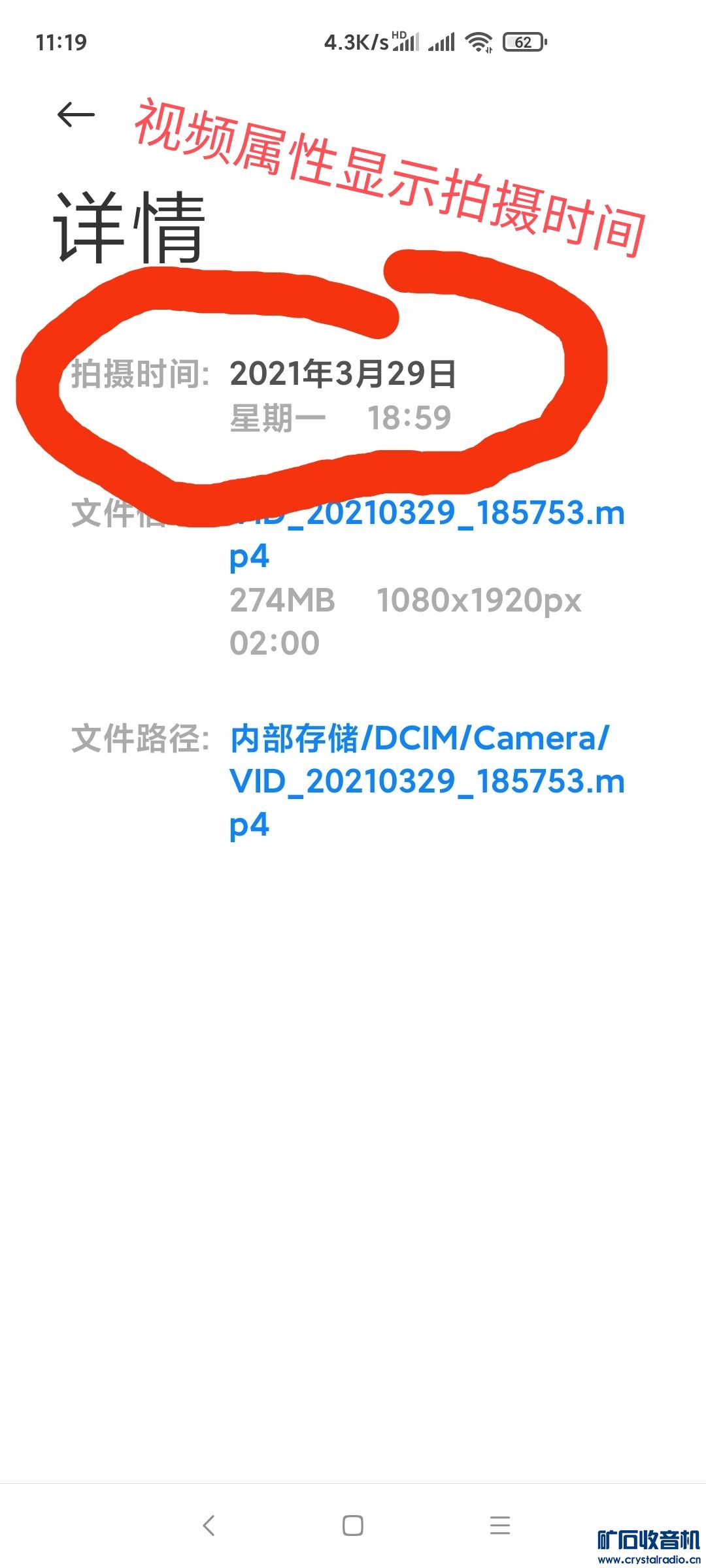Open the recent apps menu button
This screenshot has width=706, height=1568.
tap(499, 1526)
